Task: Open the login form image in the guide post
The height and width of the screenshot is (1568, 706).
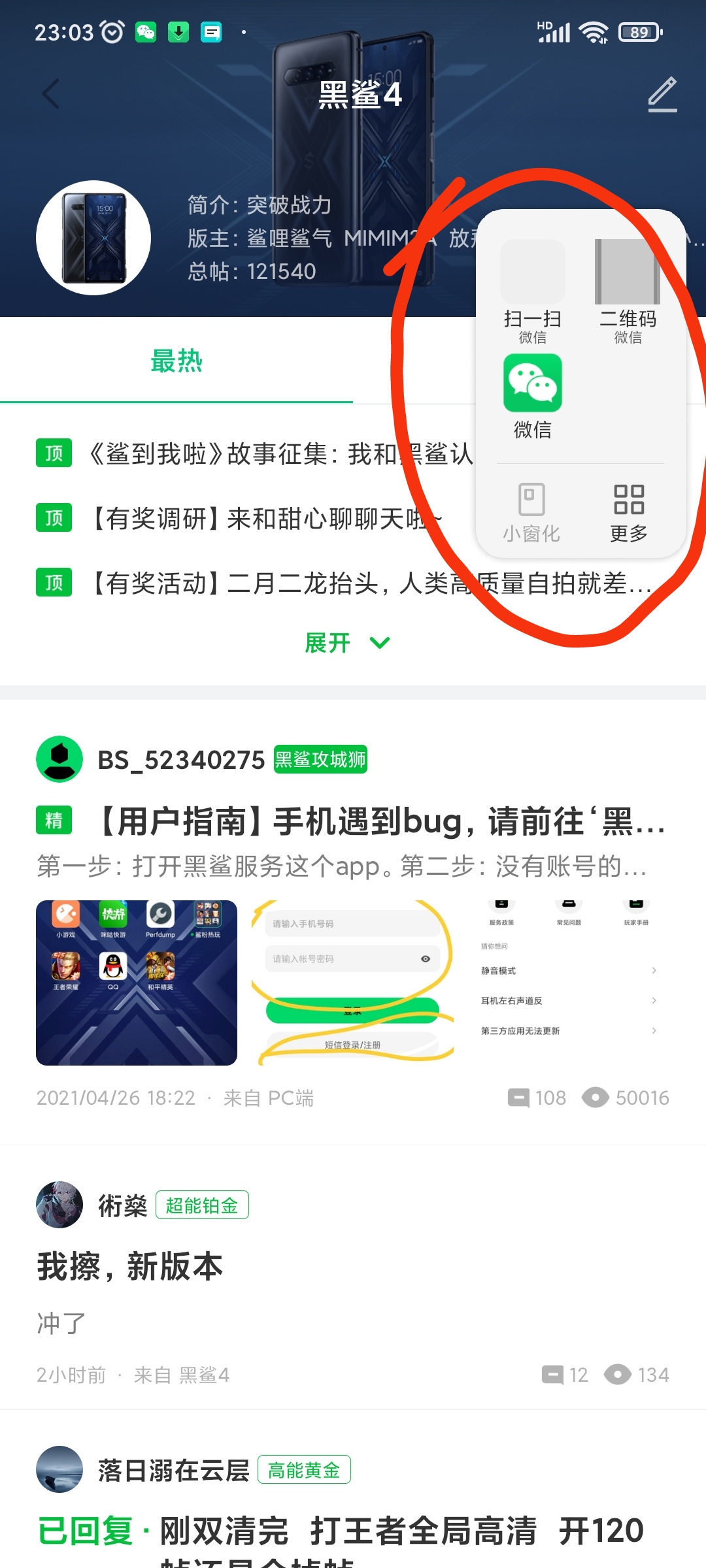Action: tap(353, 983)
